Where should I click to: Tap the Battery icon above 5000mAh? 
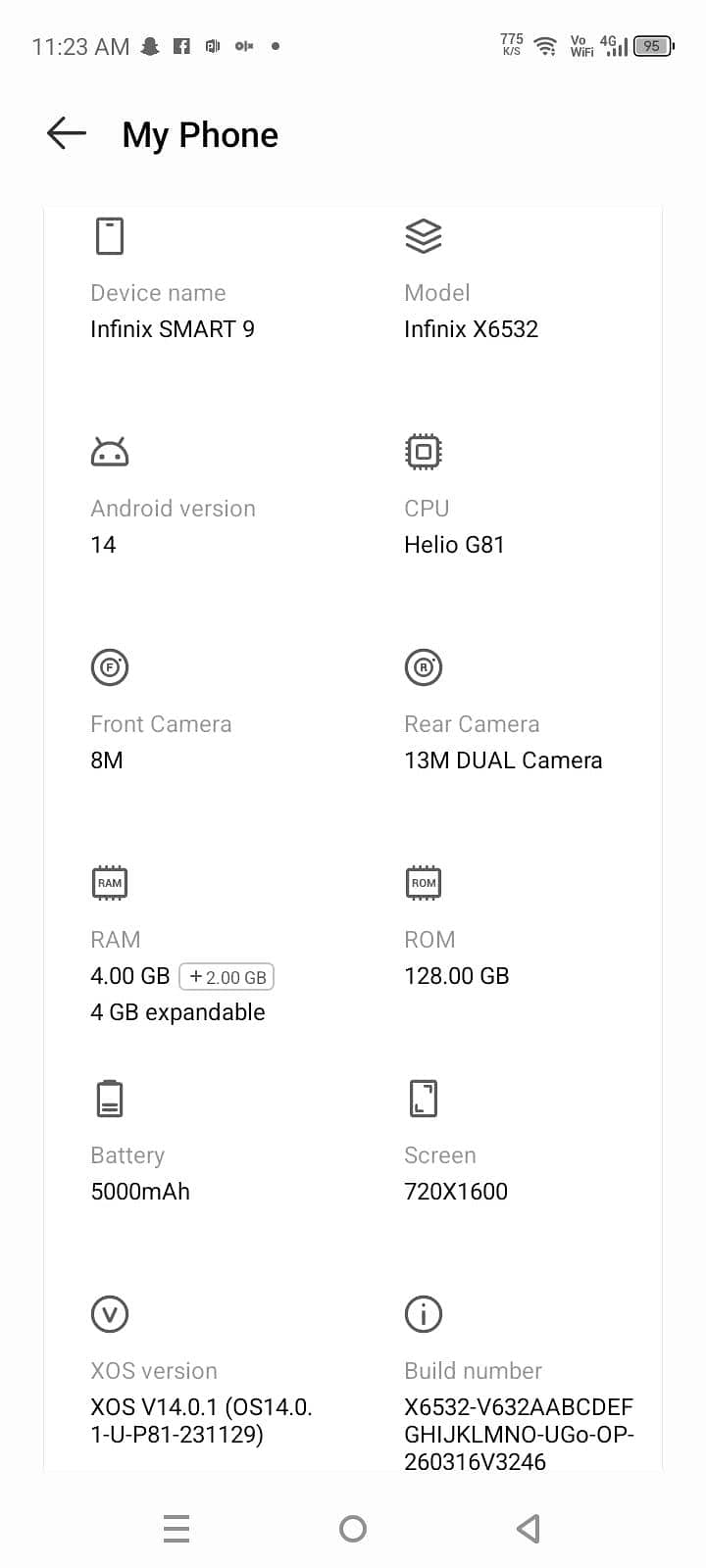[x=110, y=1098]
